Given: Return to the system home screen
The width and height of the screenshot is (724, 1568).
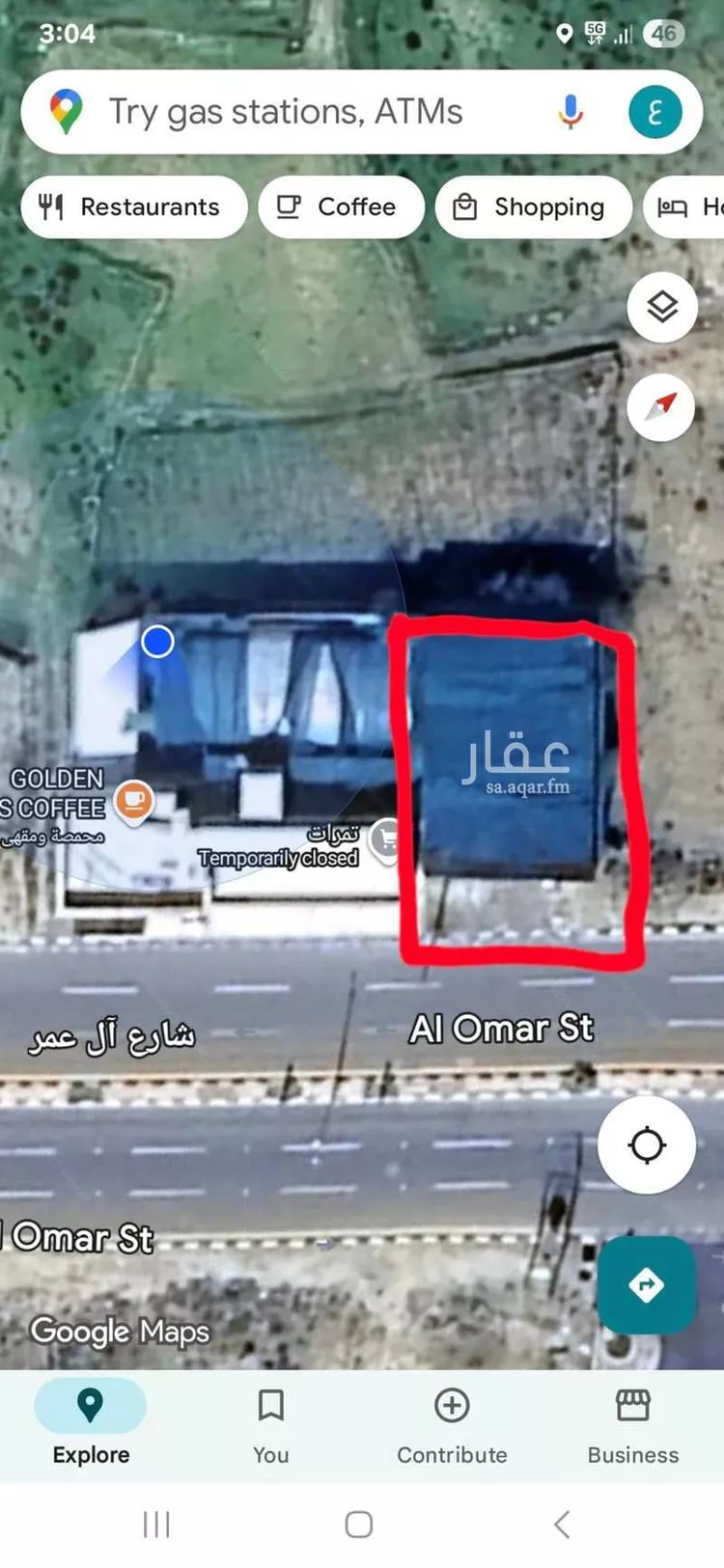Looking at the screenshot, I should coord(359,1525).
